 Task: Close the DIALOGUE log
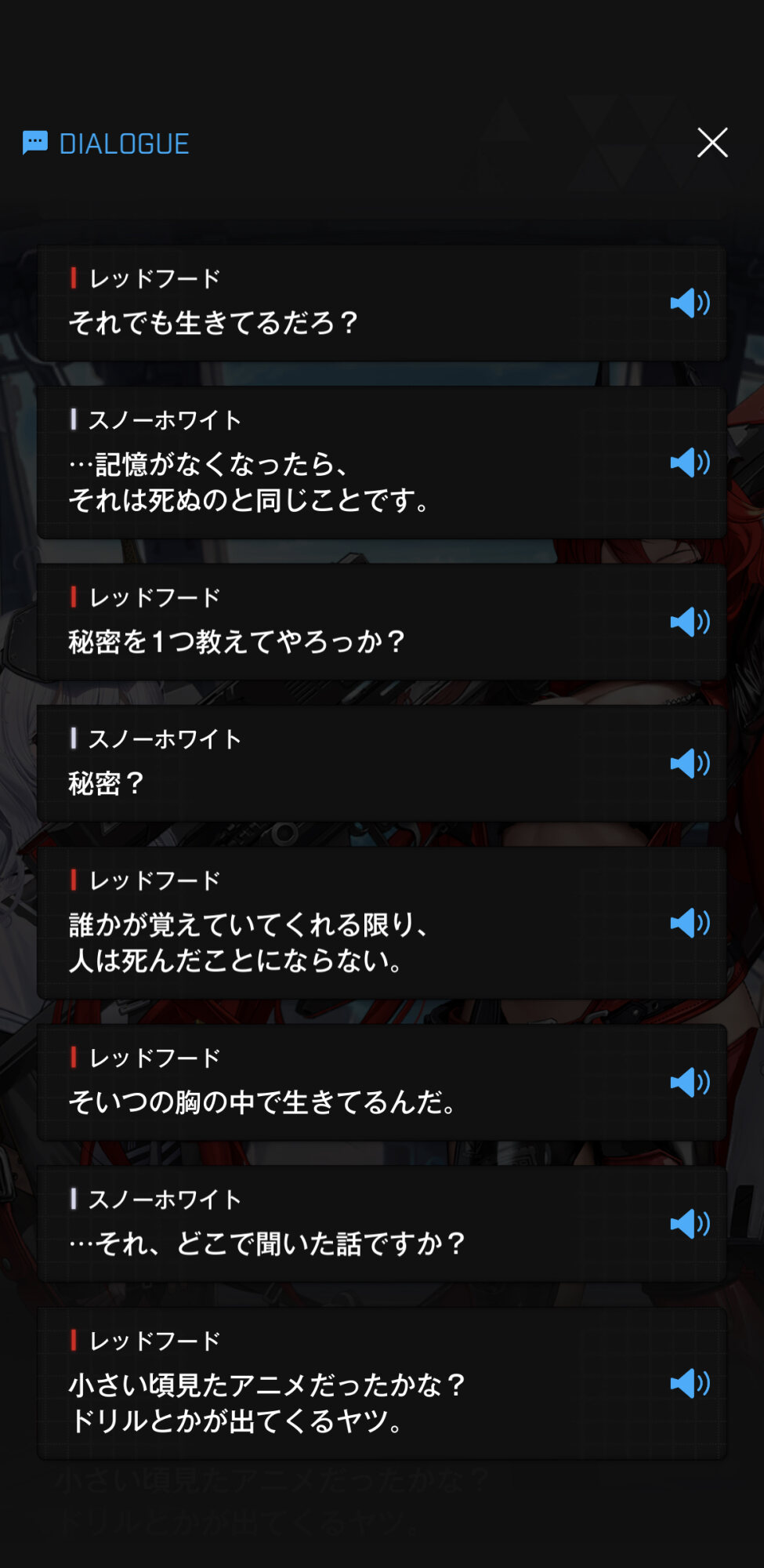(x=712, y=143)
